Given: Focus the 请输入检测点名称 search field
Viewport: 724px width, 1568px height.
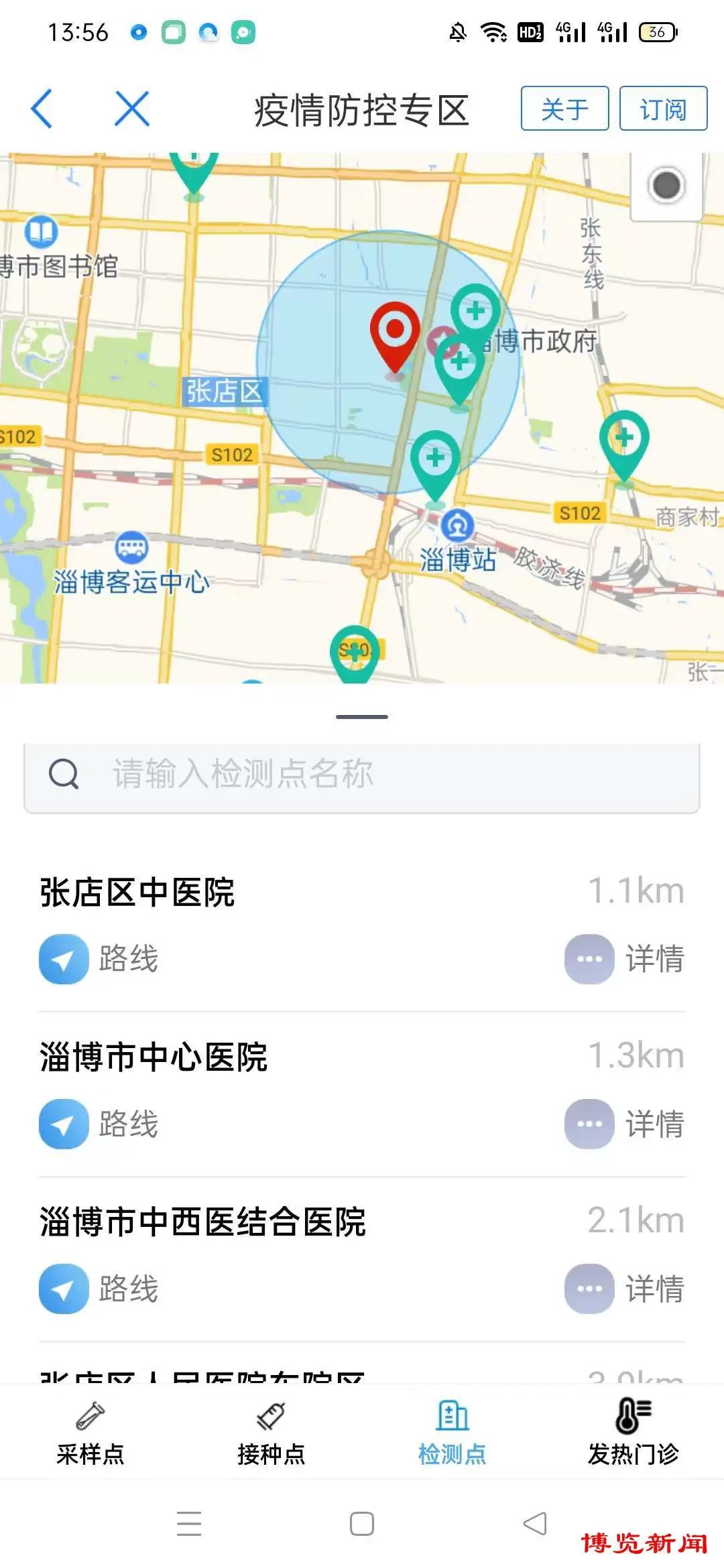Looking at the screenshot, I should click(x=362, y=775).
